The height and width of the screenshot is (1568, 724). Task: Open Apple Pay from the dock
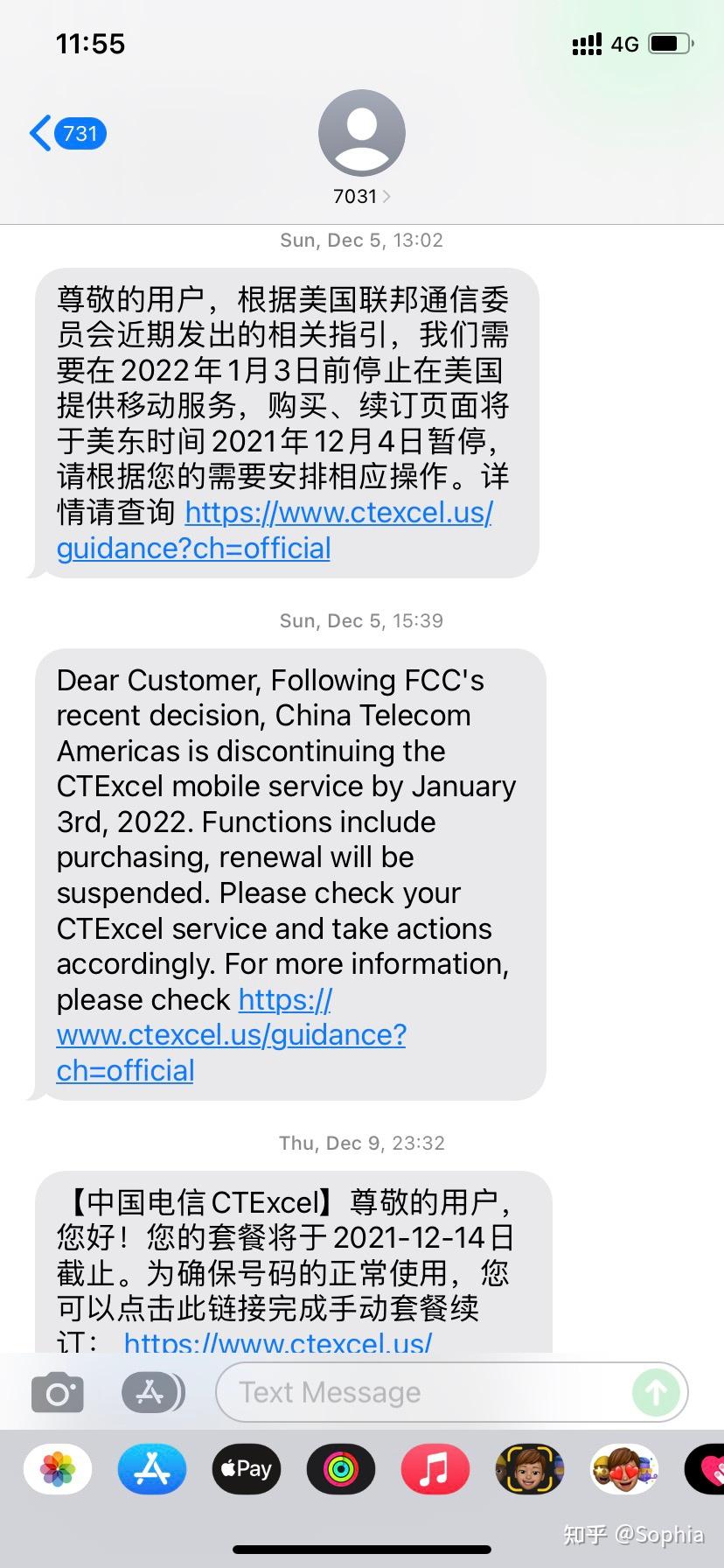(246, 1469)
